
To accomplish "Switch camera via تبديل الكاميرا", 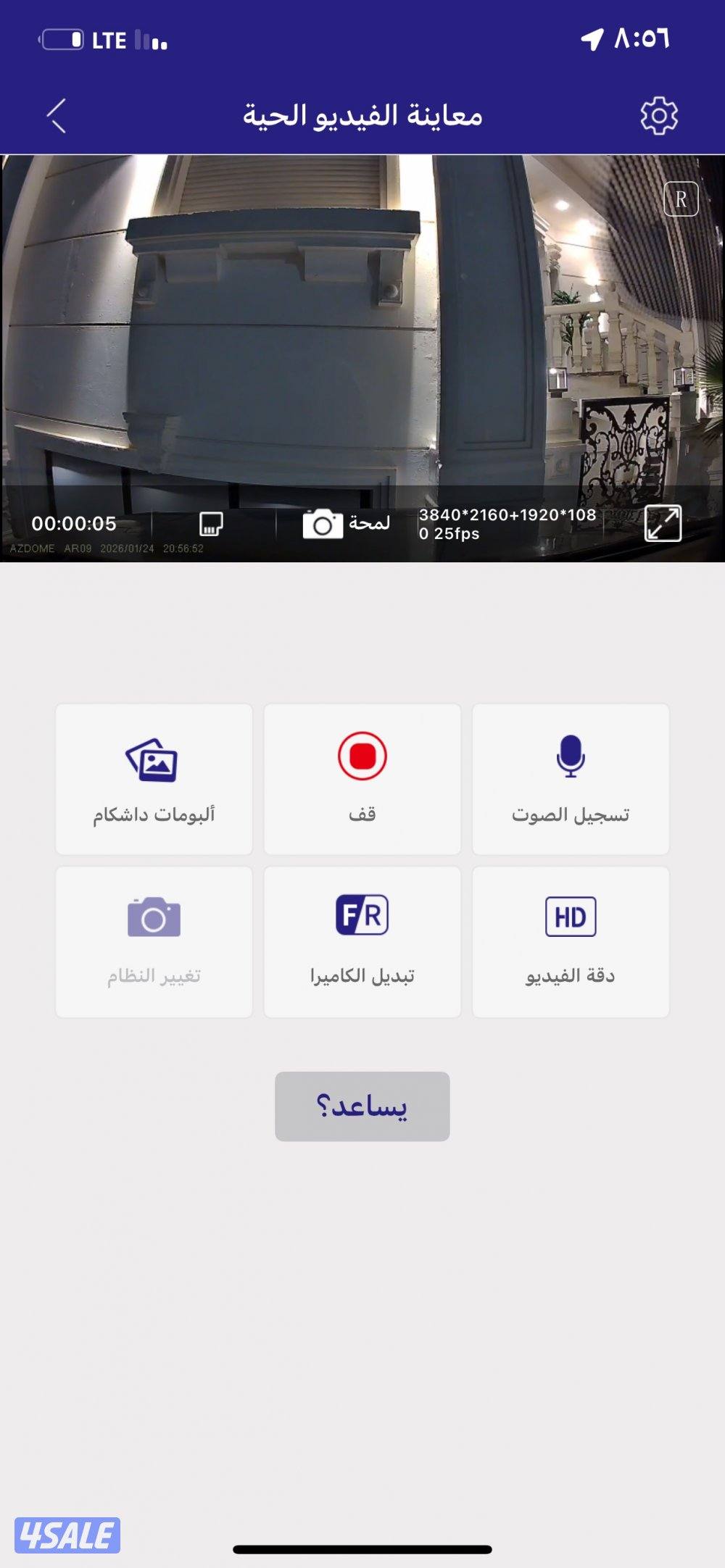I will pos(362,941).
